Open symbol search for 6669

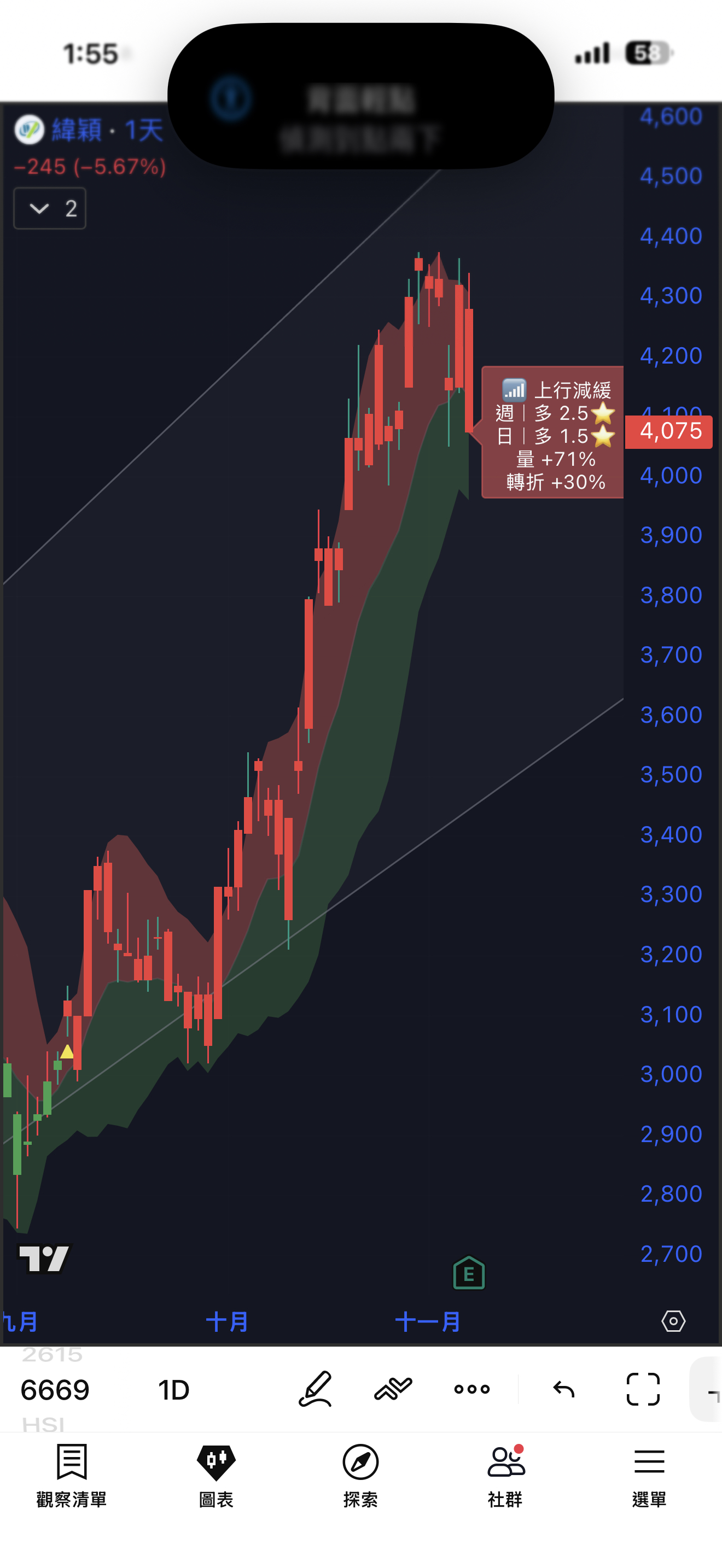tap(55, 1390)
